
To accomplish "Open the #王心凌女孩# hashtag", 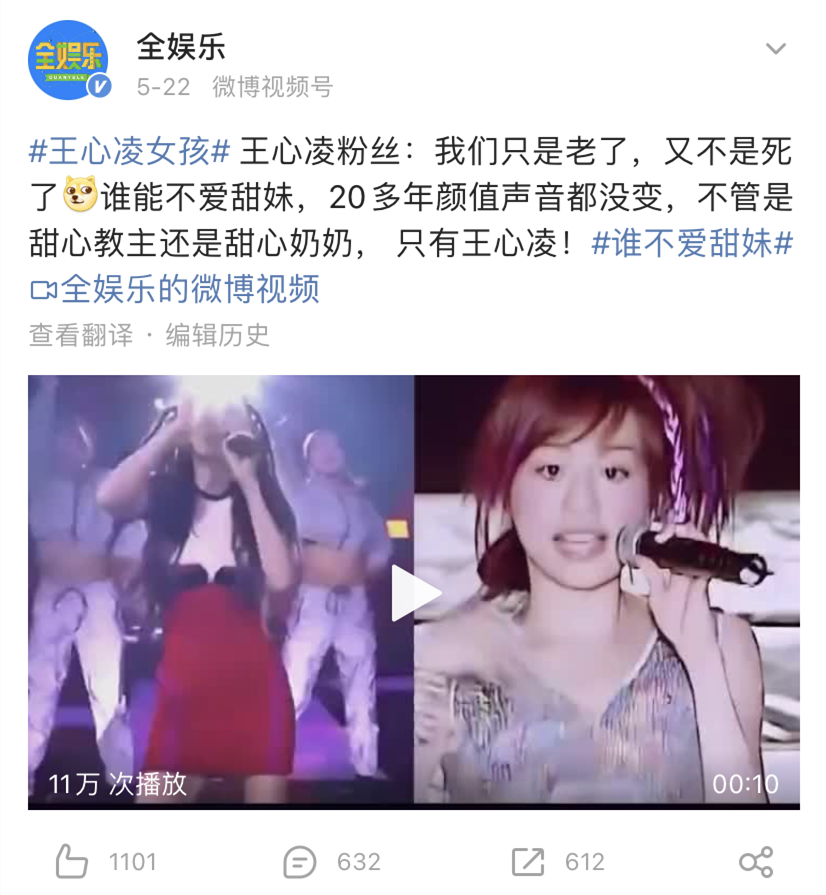I will click(130, 152).
